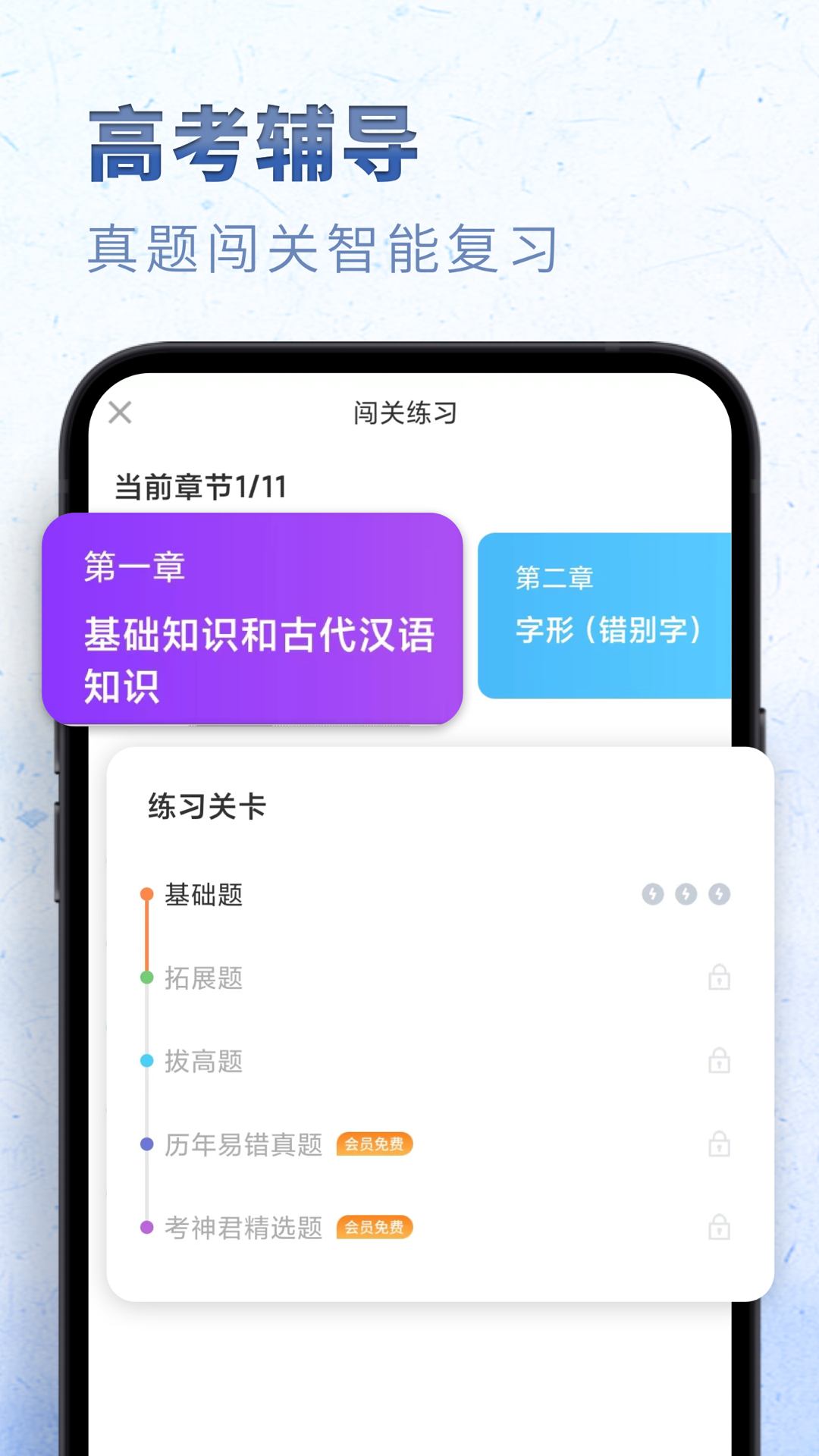This screenshot has height=1456, width=819.
Task: Tap the 会员免费 badge on 历年易错真题
Action: pos(374,1144)
